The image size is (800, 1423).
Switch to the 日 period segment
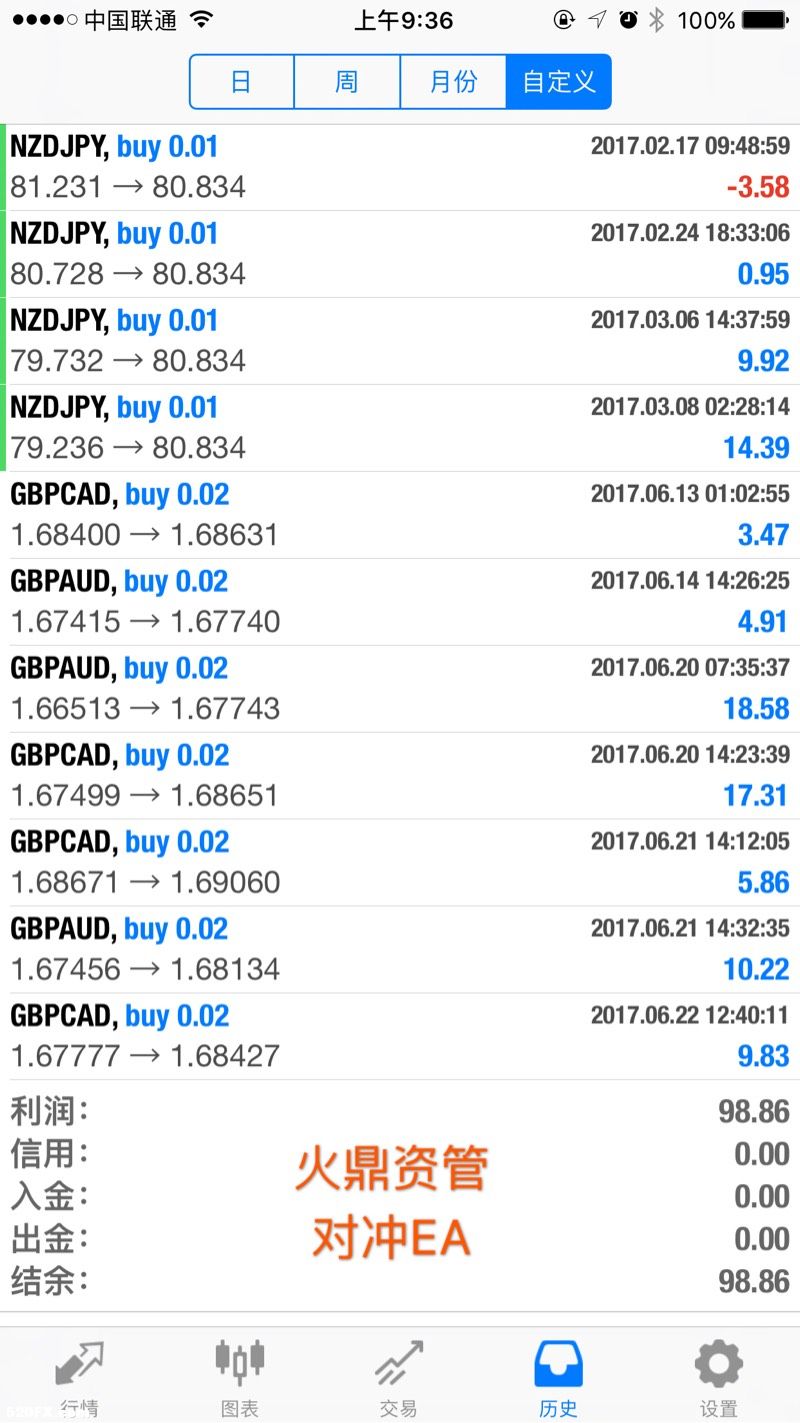point(242,81)
